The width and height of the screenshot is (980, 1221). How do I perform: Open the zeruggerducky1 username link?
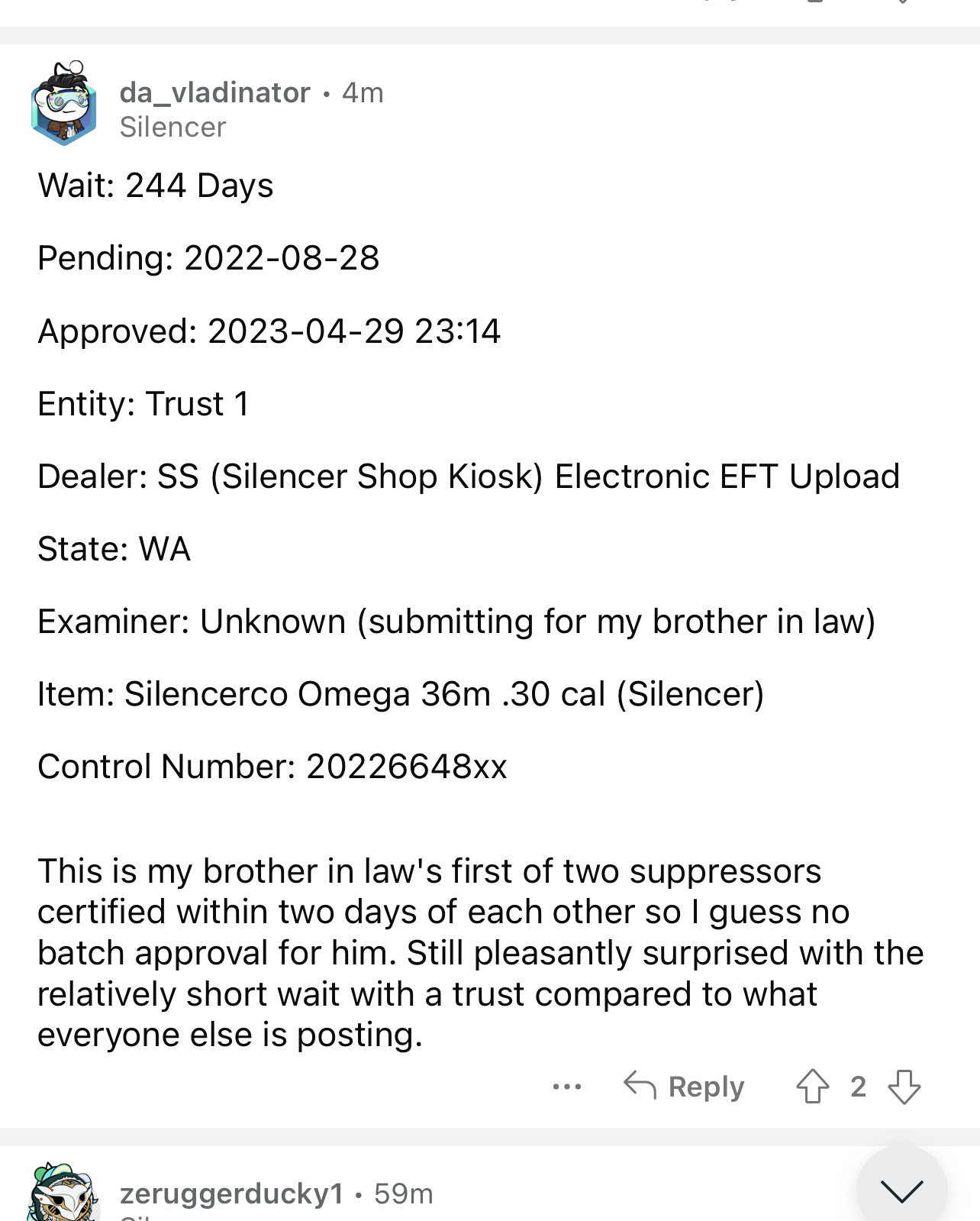[232, 1194]
